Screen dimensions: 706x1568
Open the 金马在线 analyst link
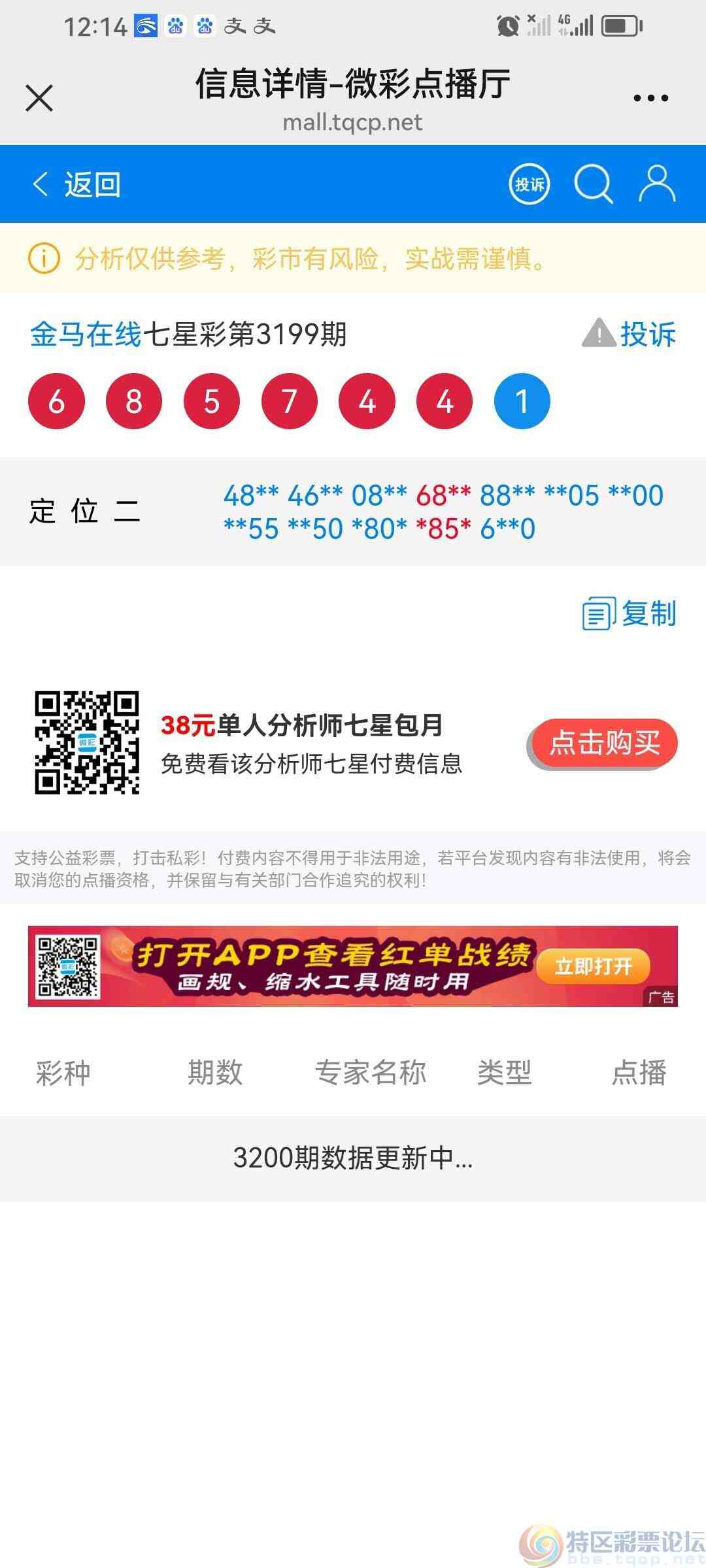tap(86, 335)
